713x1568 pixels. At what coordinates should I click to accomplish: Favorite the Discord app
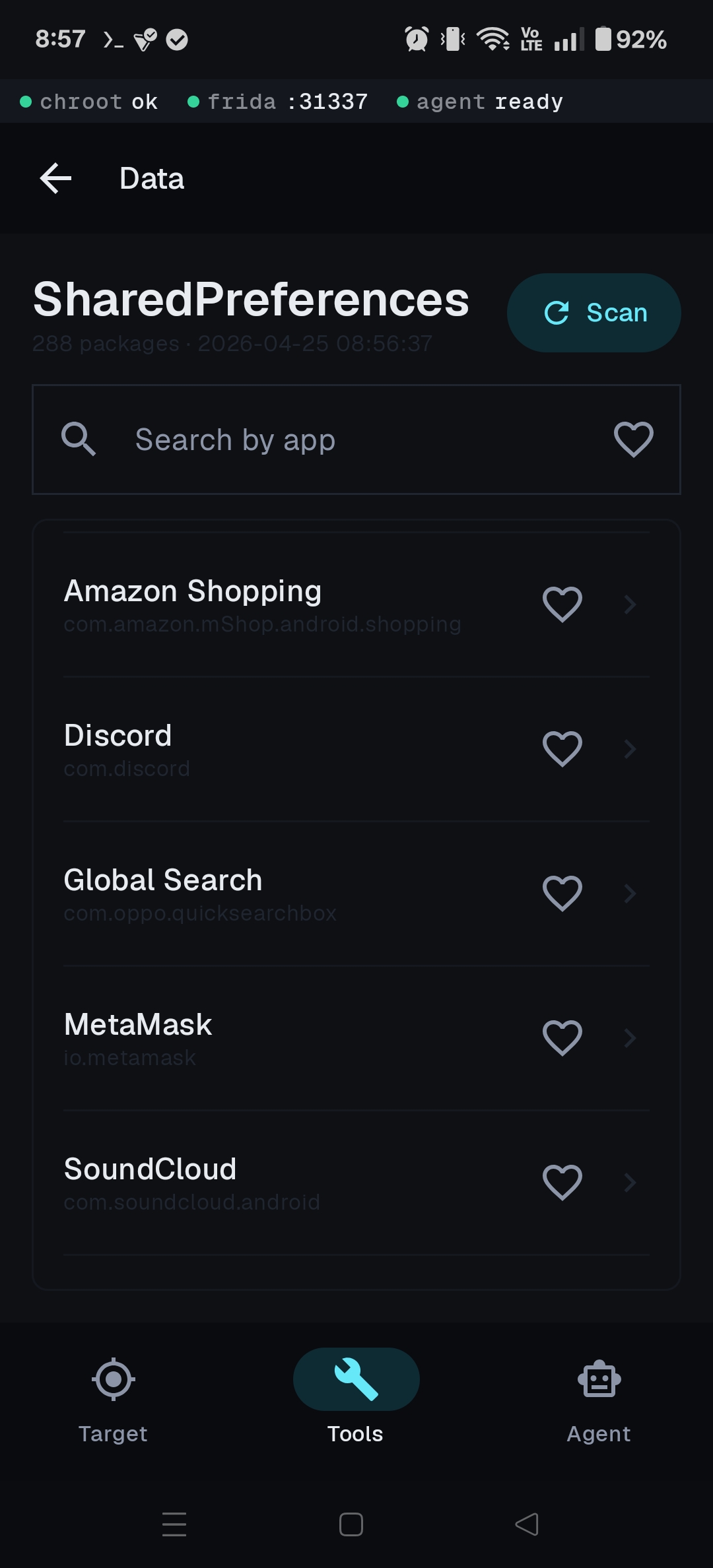pos(562,748)
